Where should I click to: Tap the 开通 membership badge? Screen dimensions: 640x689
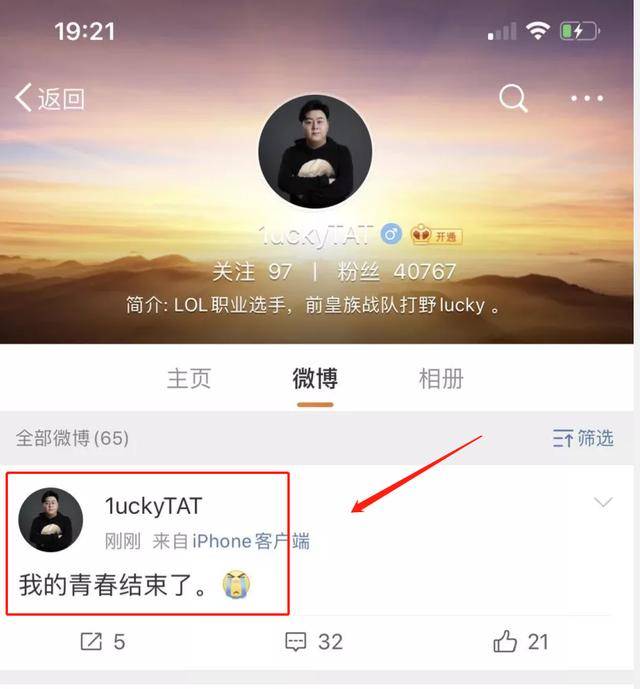coord(436,236)
